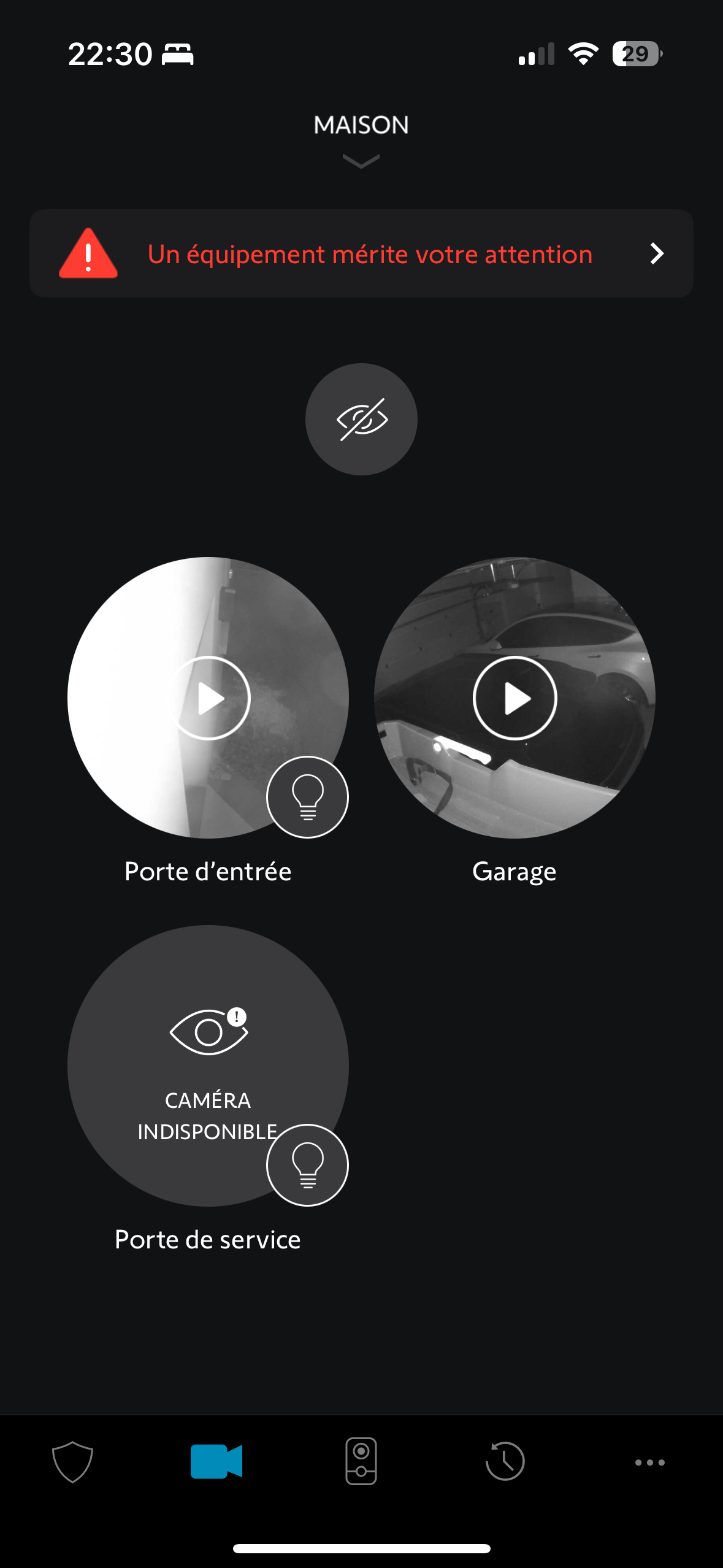The width and height of the screenshot is (723, 1568).
Task: Play the Porte d'entrée camera feed
Action: coord(208,698)
